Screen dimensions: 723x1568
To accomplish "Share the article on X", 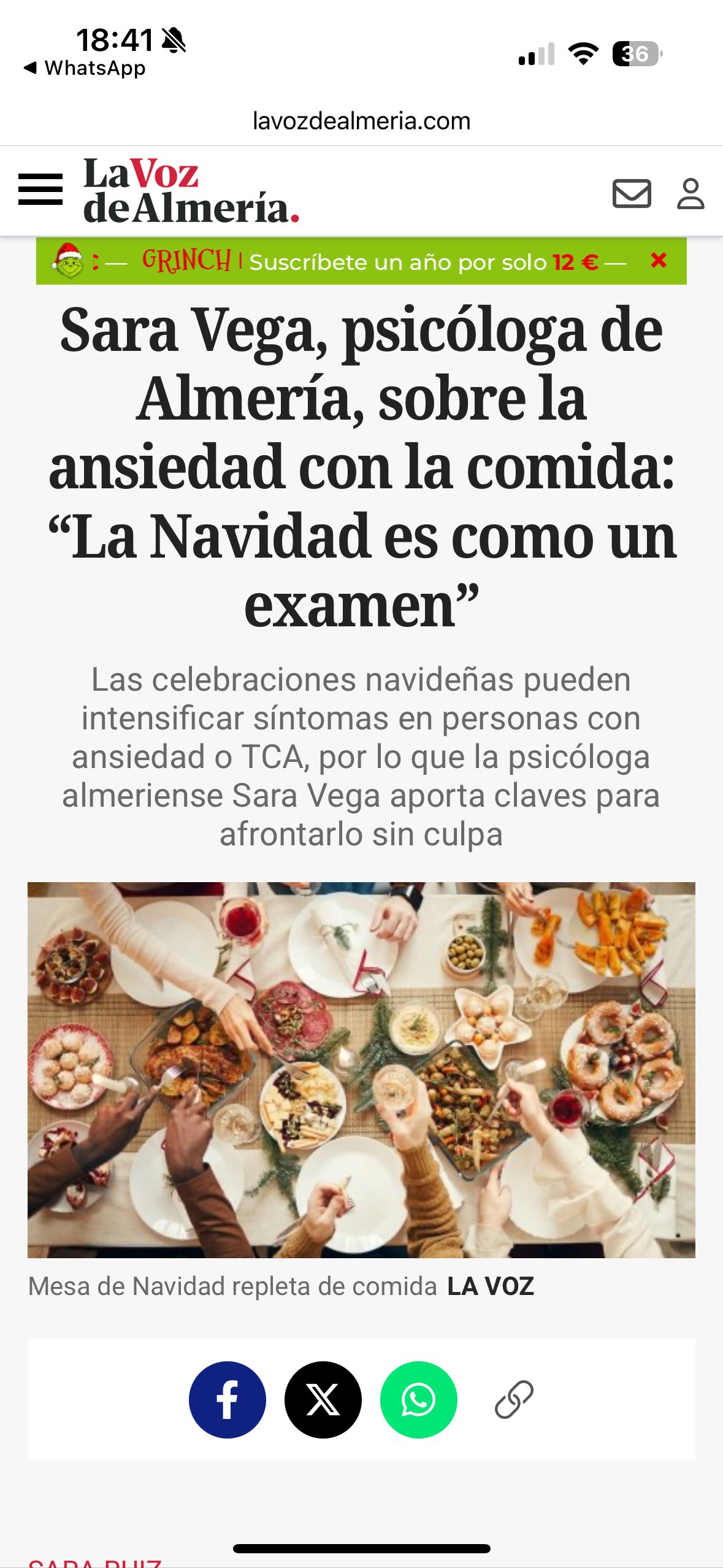I will (x=323, y=1400).
